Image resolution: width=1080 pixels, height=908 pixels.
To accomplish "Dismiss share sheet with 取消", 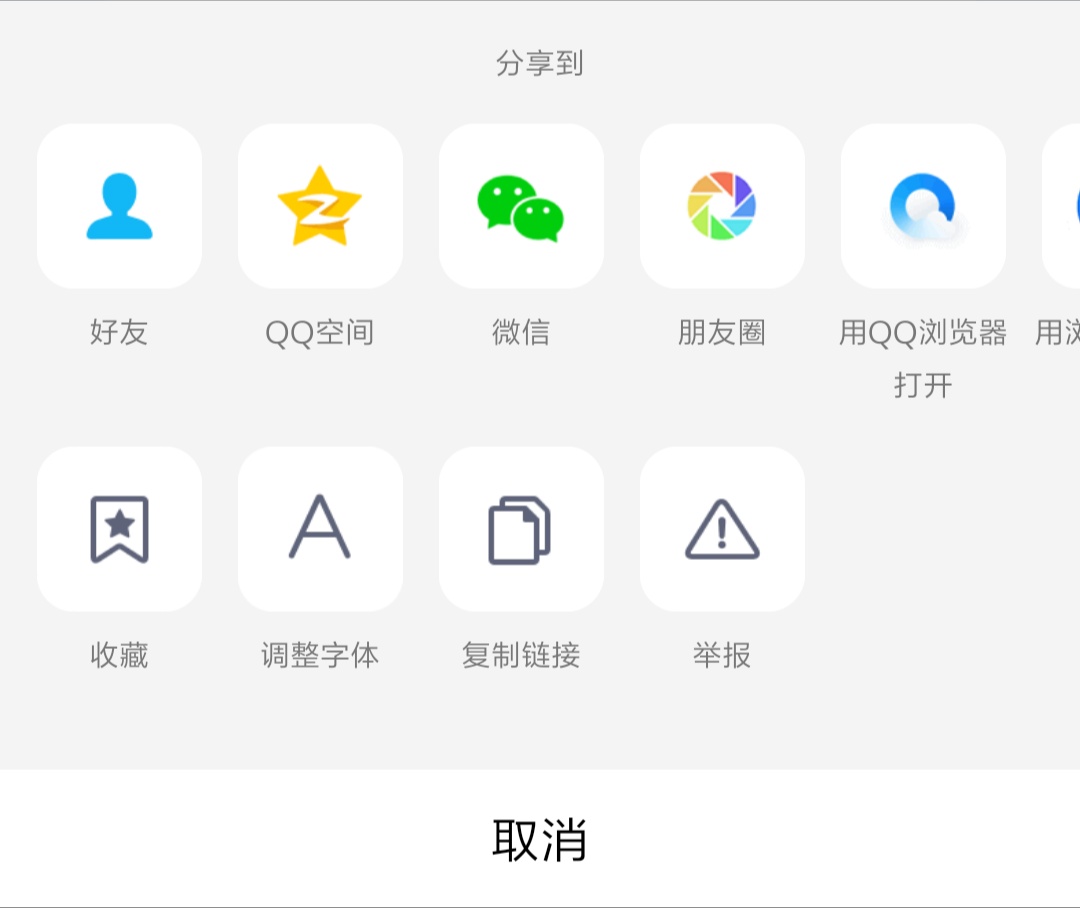I will 540,839.
